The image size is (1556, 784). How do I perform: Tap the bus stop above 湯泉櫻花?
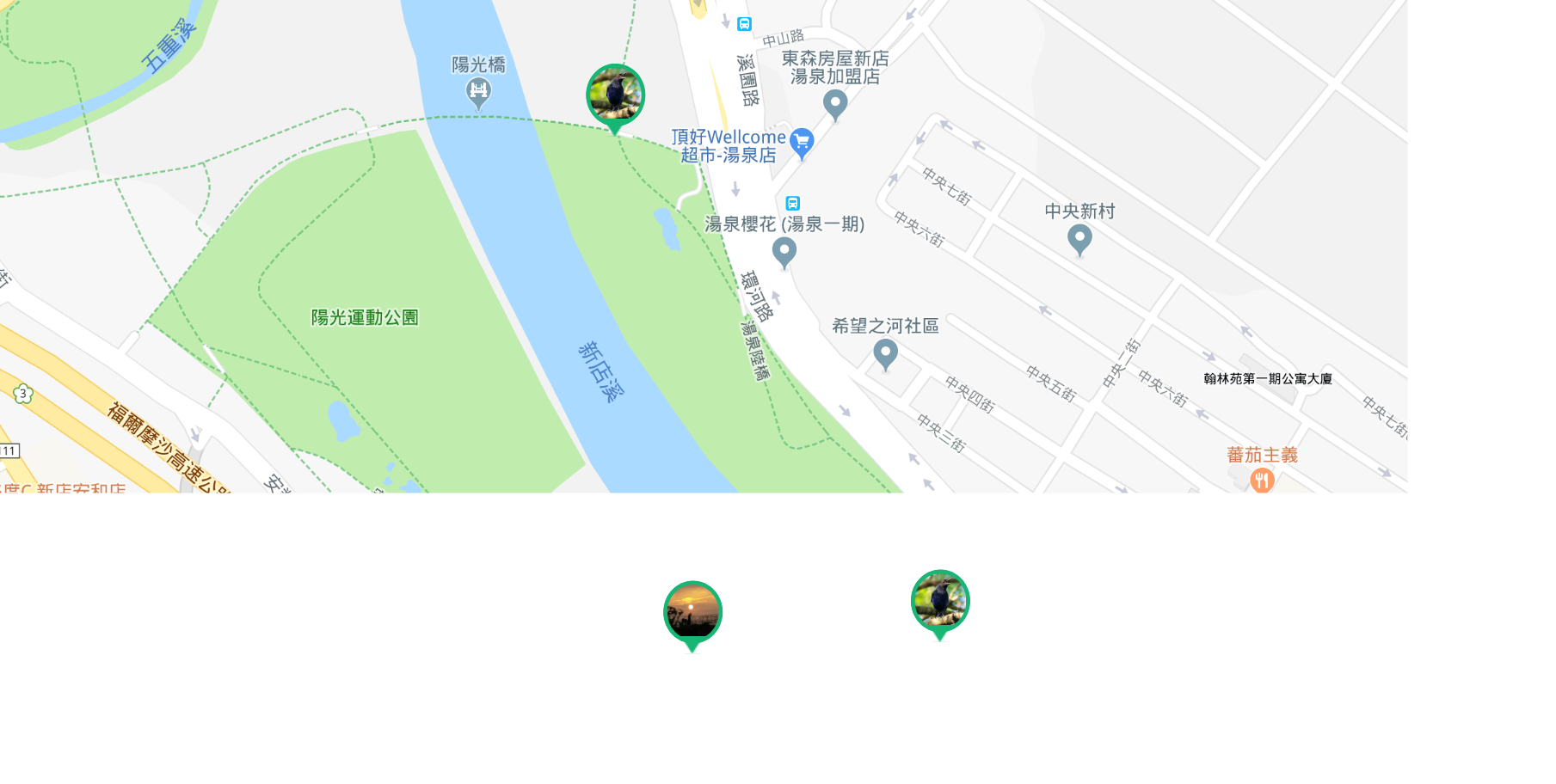(793, 203)
